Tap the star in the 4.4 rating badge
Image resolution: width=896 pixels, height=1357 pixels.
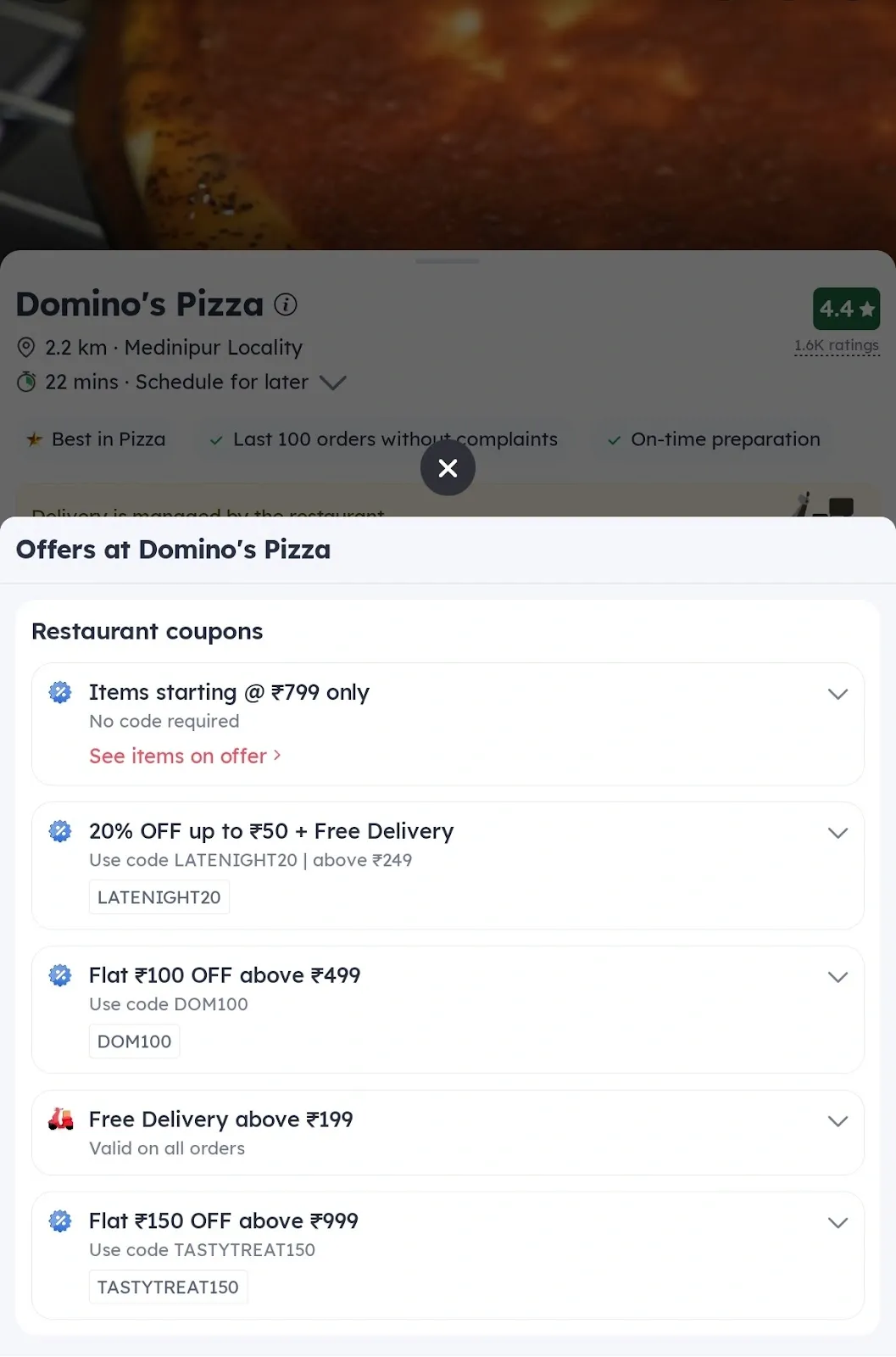pos(867,308)
